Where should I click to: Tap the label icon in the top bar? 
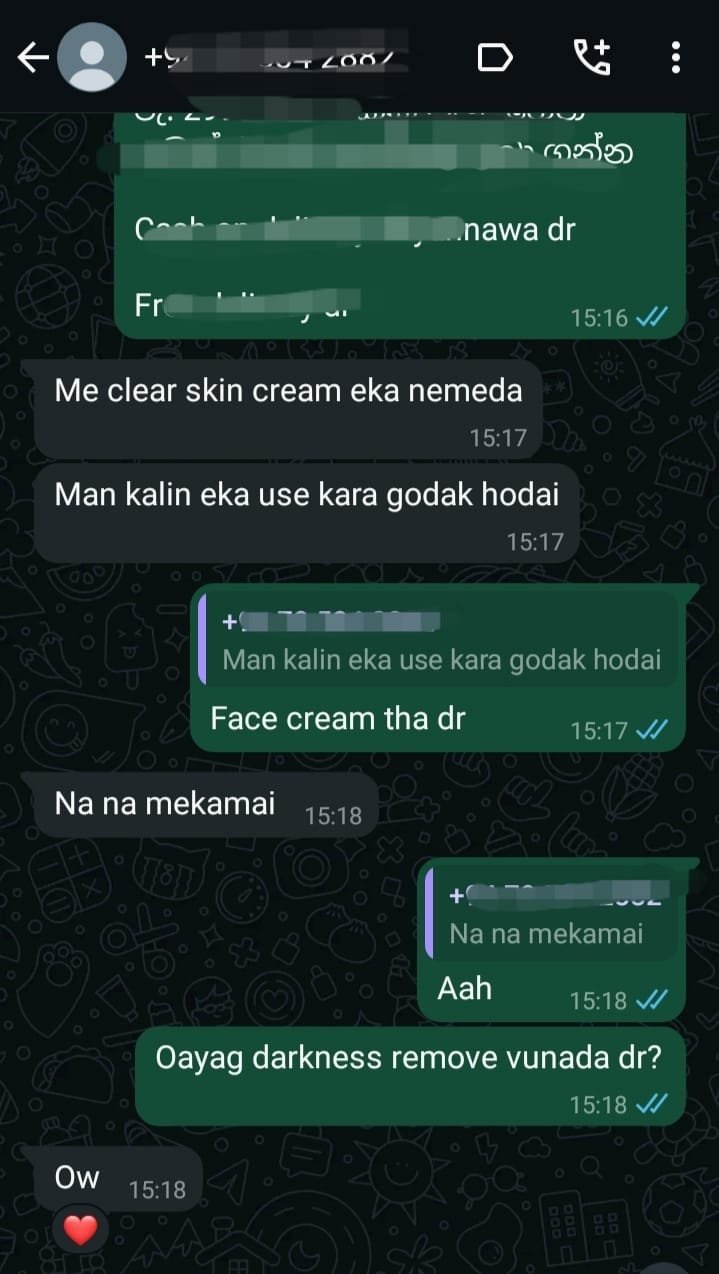(x=496, y=58)
